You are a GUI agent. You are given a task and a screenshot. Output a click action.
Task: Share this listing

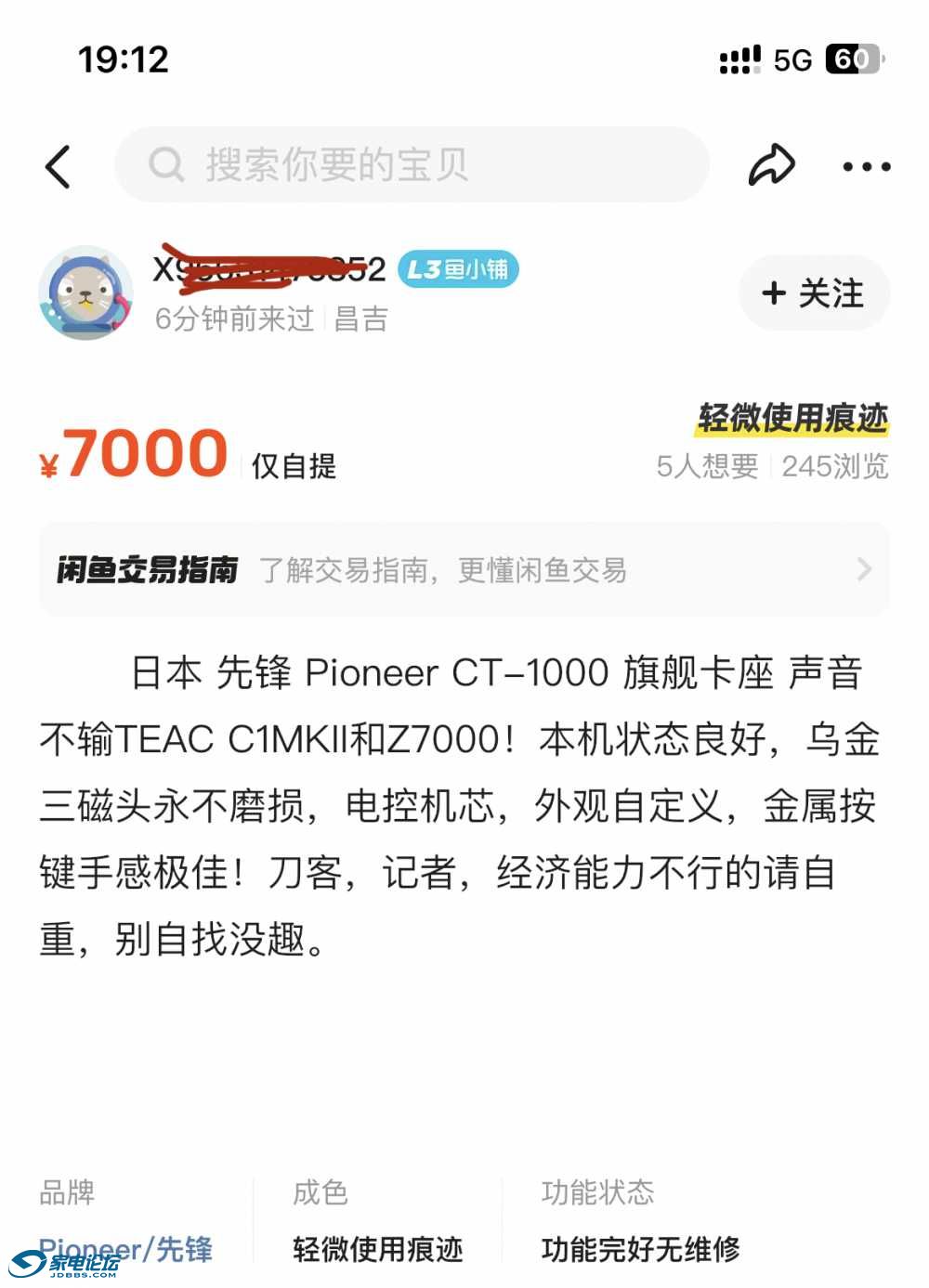click(x=771, y=166)
